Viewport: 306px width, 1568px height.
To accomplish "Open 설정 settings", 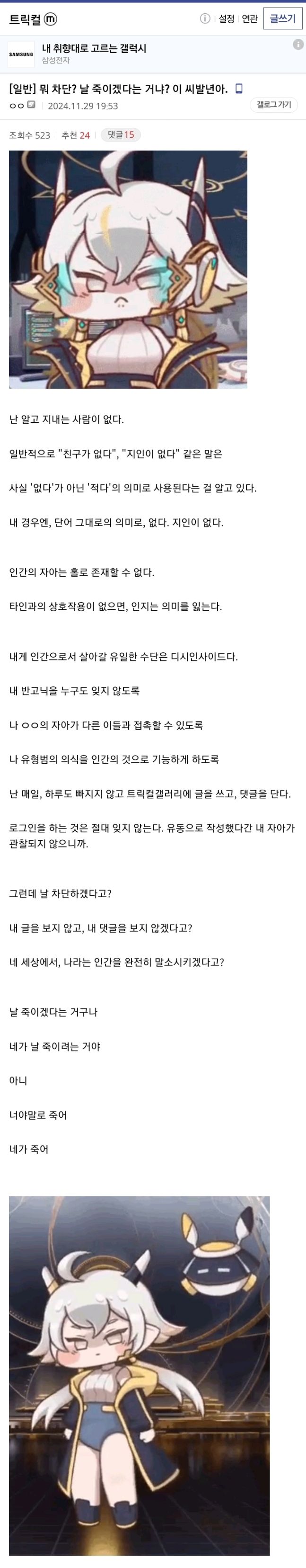I will tap(226, 19).
